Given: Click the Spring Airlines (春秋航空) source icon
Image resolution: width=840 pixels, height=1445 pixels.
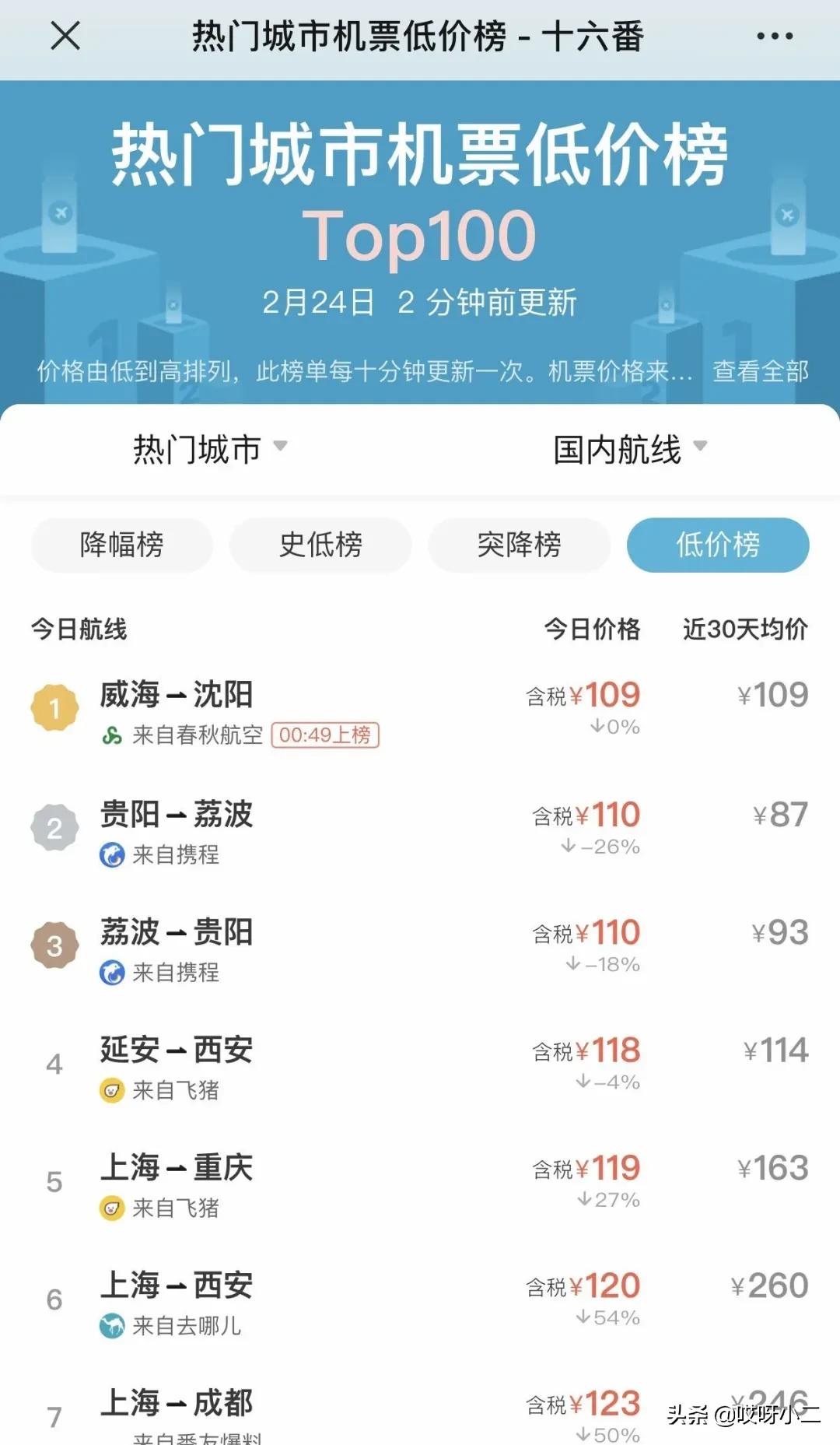Looking at the screenshot, I should [x=114, y=734].
